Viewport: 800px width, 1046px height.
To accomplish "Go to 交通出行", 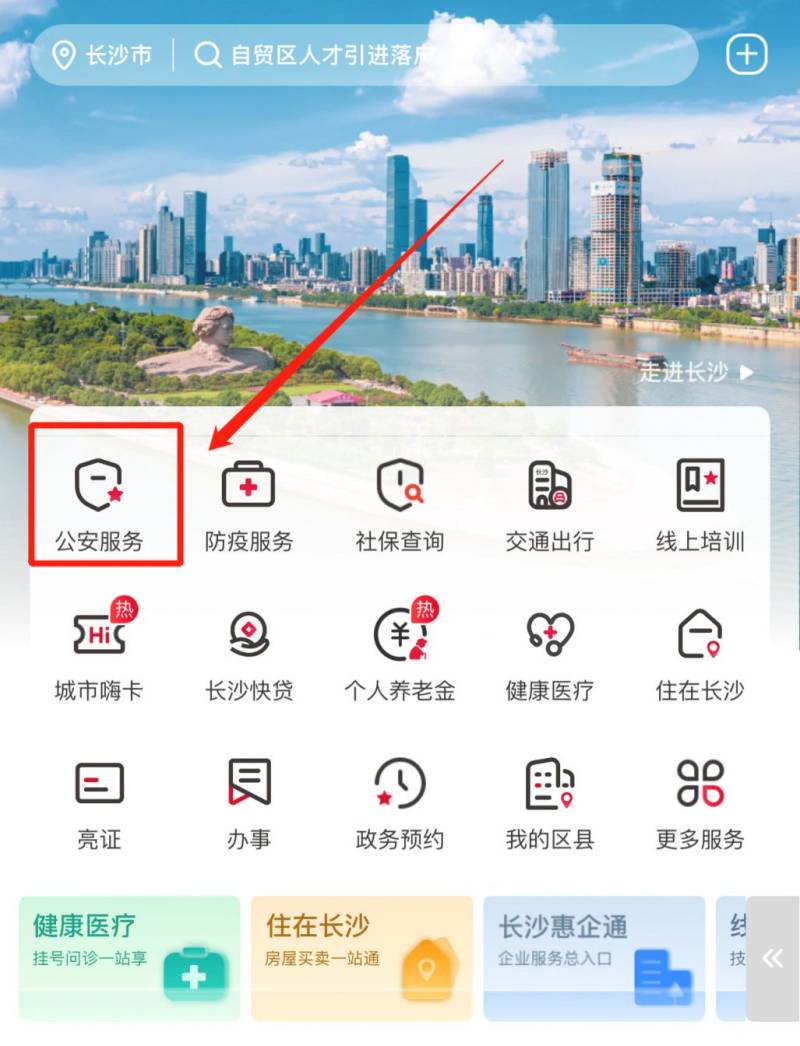I will click(549, 505).
